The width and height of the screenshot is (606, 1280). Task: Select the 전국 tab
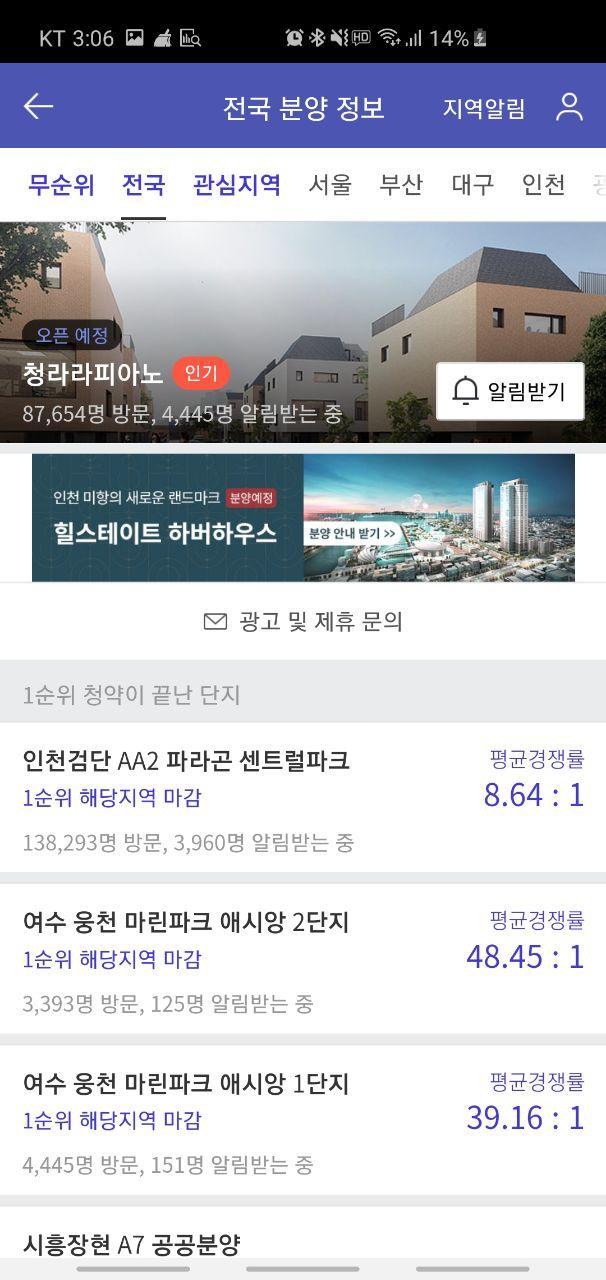144,185
